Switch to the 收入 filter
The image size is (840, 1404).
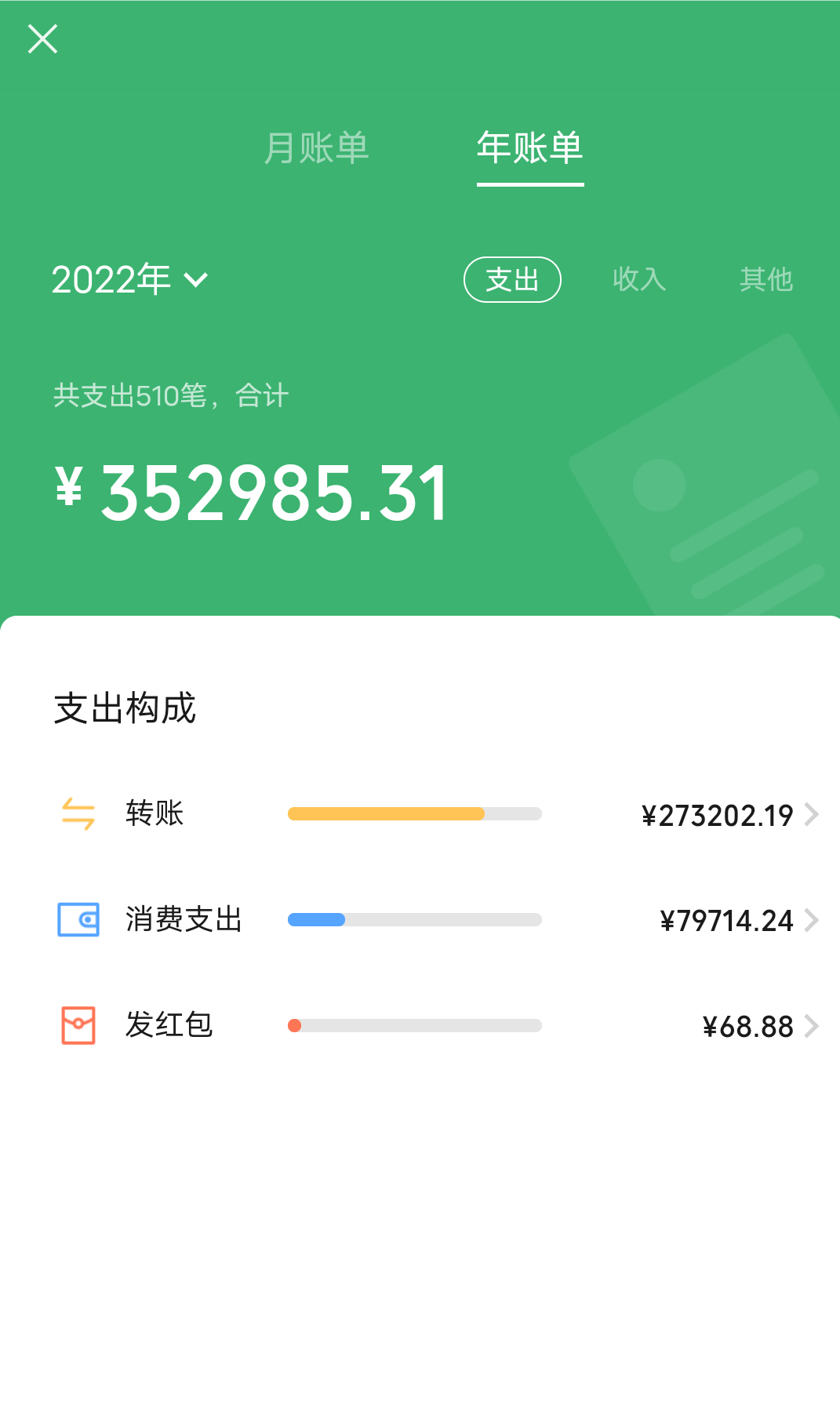point(639,279)
